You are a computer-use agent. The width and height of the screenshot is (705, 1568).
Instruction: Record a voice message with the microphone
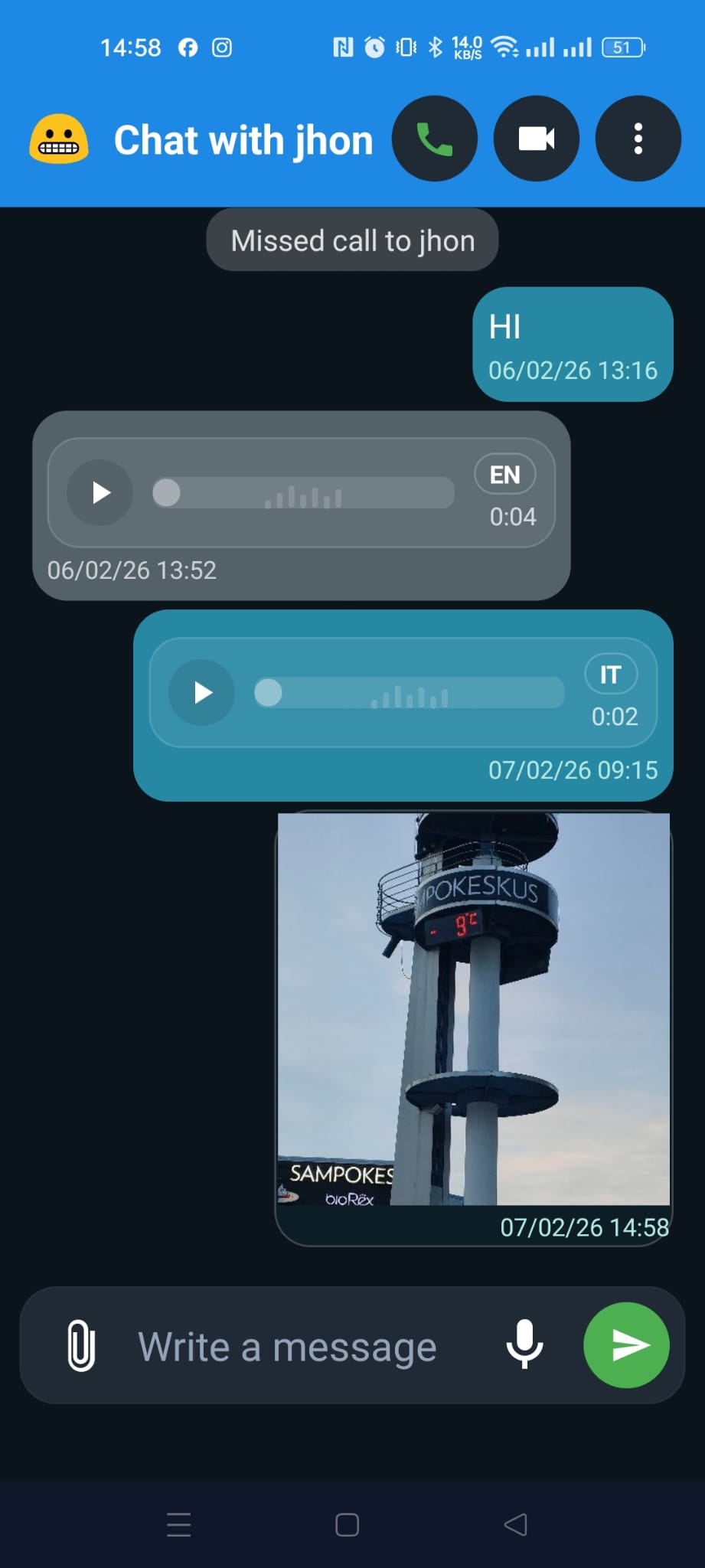point(524,1345)
